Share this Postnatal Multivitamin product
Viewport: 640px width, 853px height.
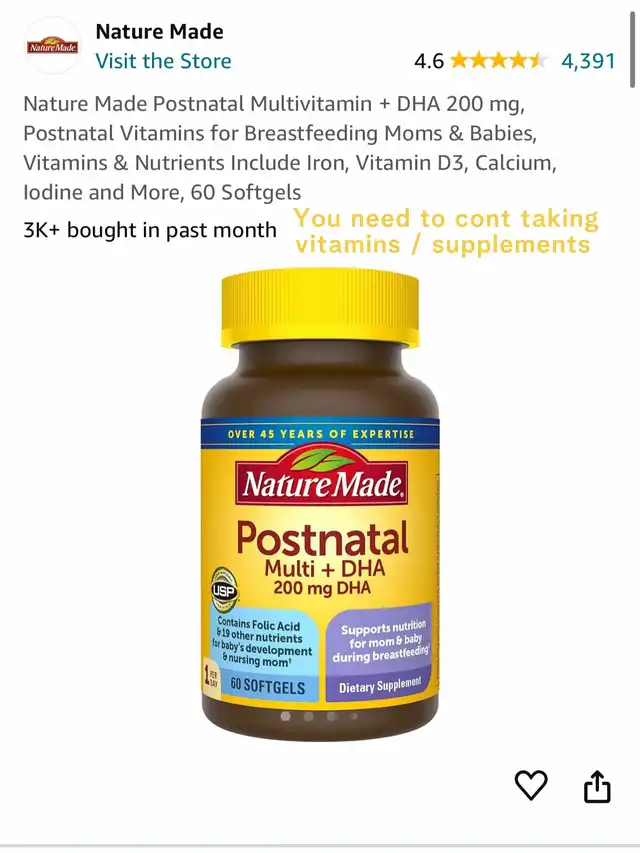(x=597, y=787)
